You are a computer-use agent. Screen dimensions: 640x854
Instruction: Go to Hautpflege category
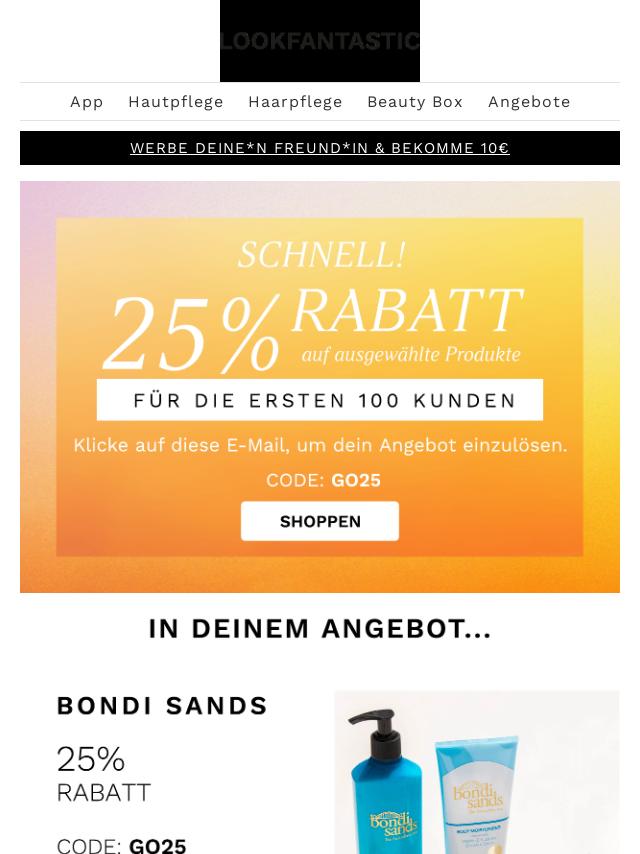click(176, 102)
